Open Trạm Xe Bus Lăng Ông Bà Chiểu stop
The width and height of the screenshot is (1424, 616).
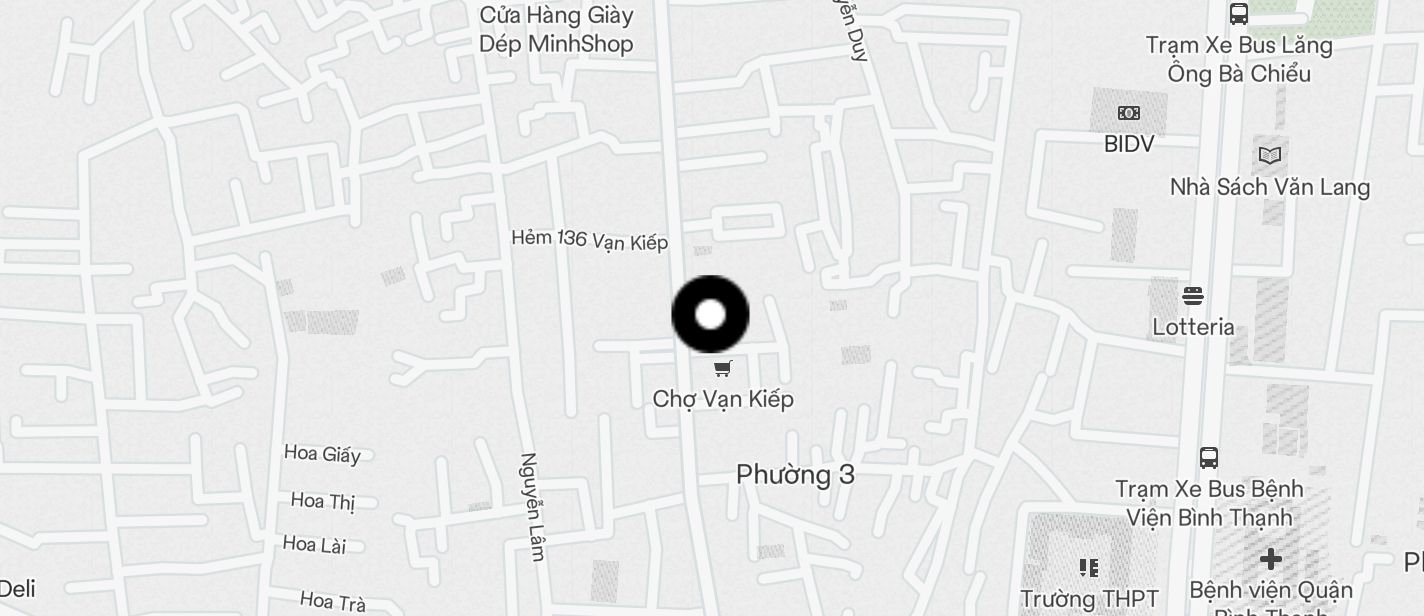tap(1239, 14)
